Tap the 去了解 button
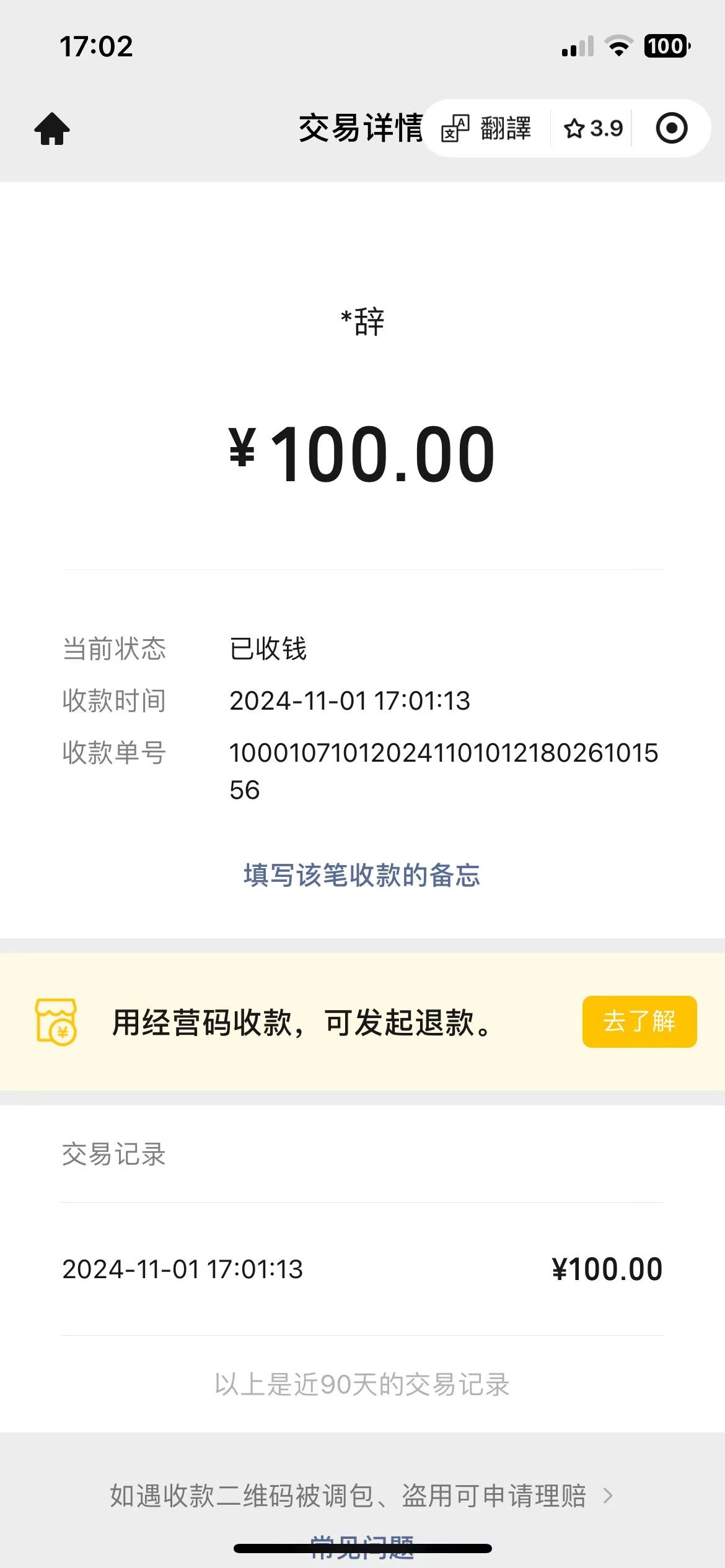The image size is (725, 1568). coord(639,1022)
